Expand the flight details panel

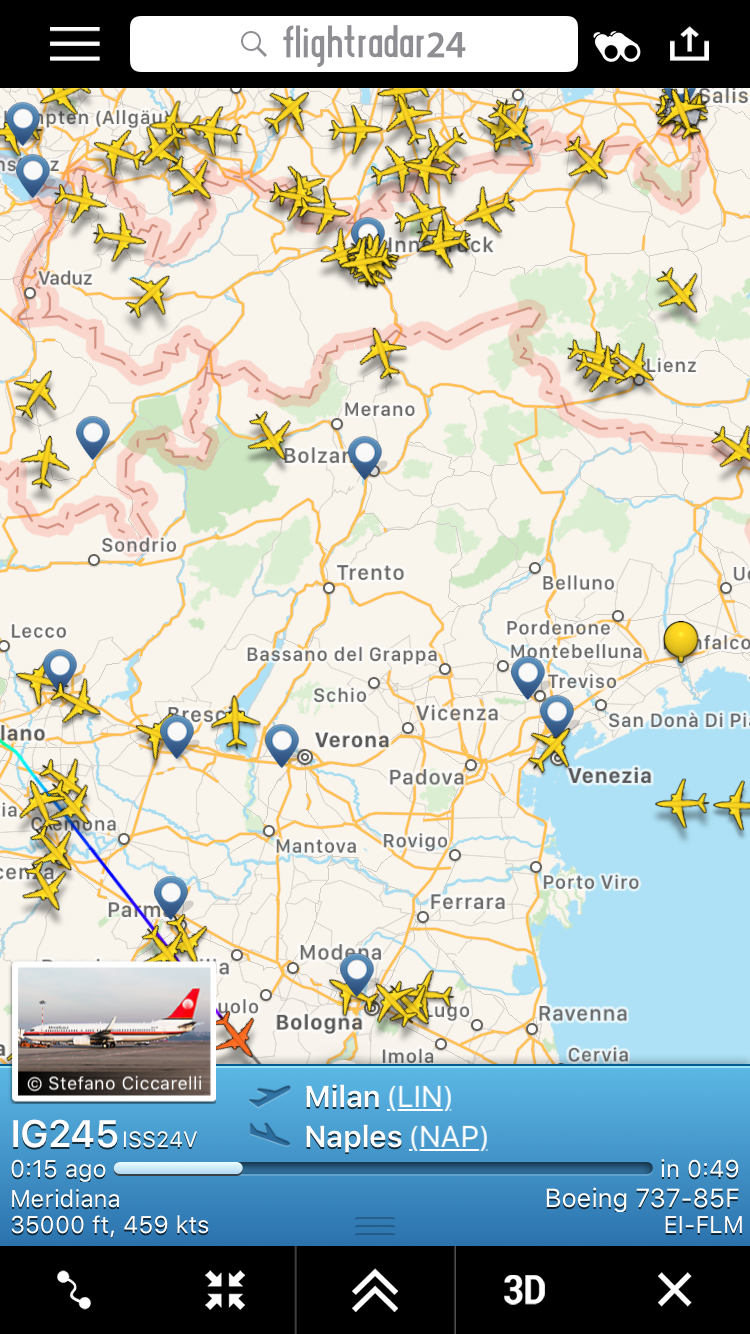point(375,1290)
